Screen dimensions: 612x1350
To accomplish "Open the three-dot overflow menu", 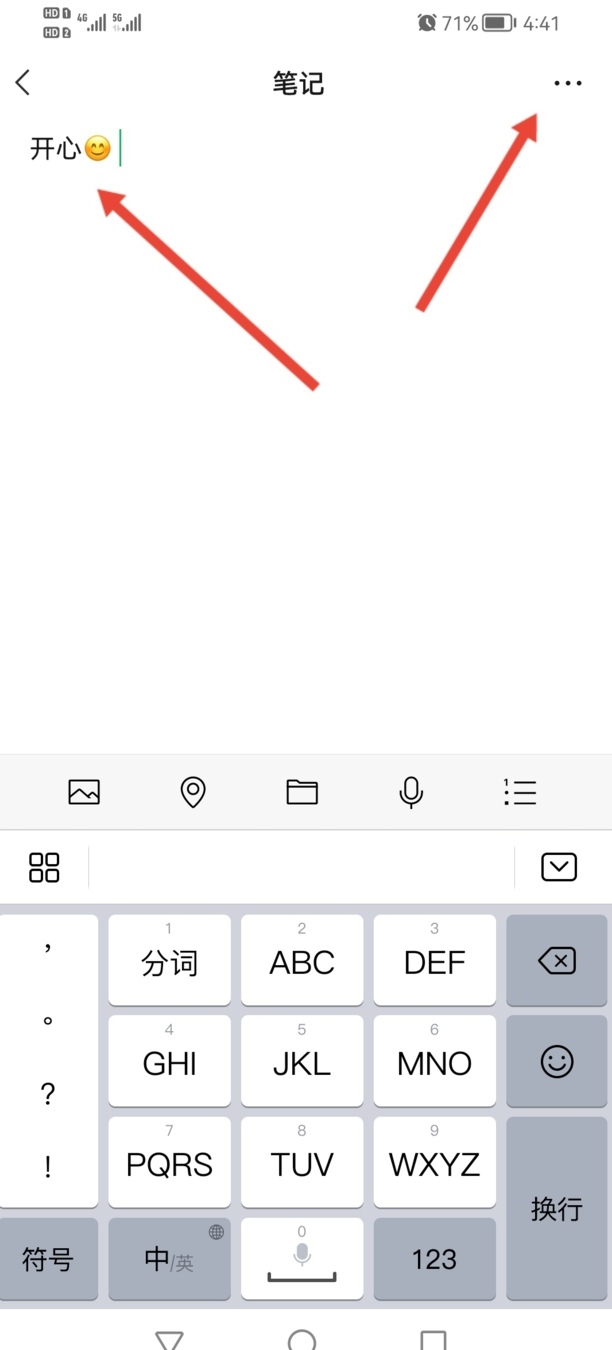I will 567,83.
